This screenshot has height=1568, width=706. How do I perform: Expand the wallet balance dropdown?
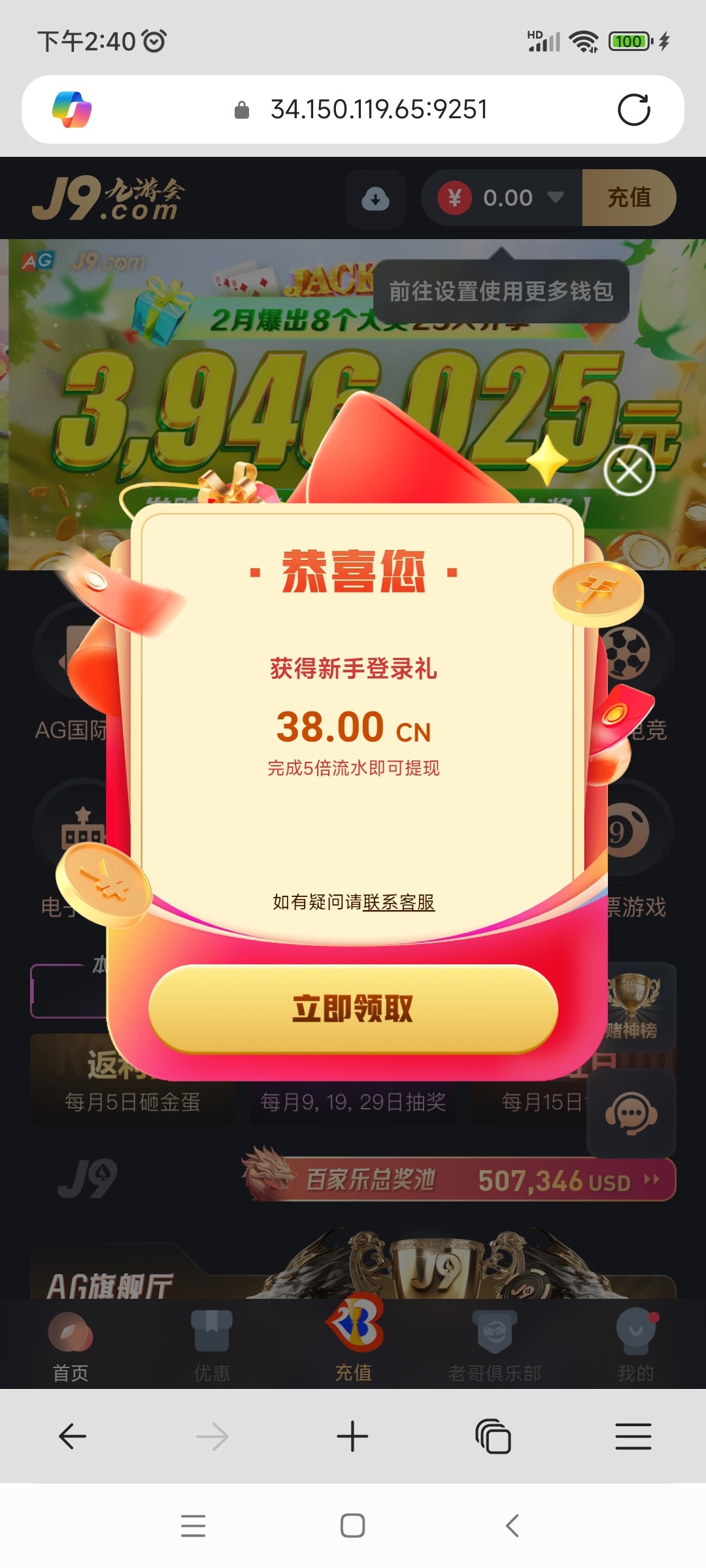click(x=555, y=197)
